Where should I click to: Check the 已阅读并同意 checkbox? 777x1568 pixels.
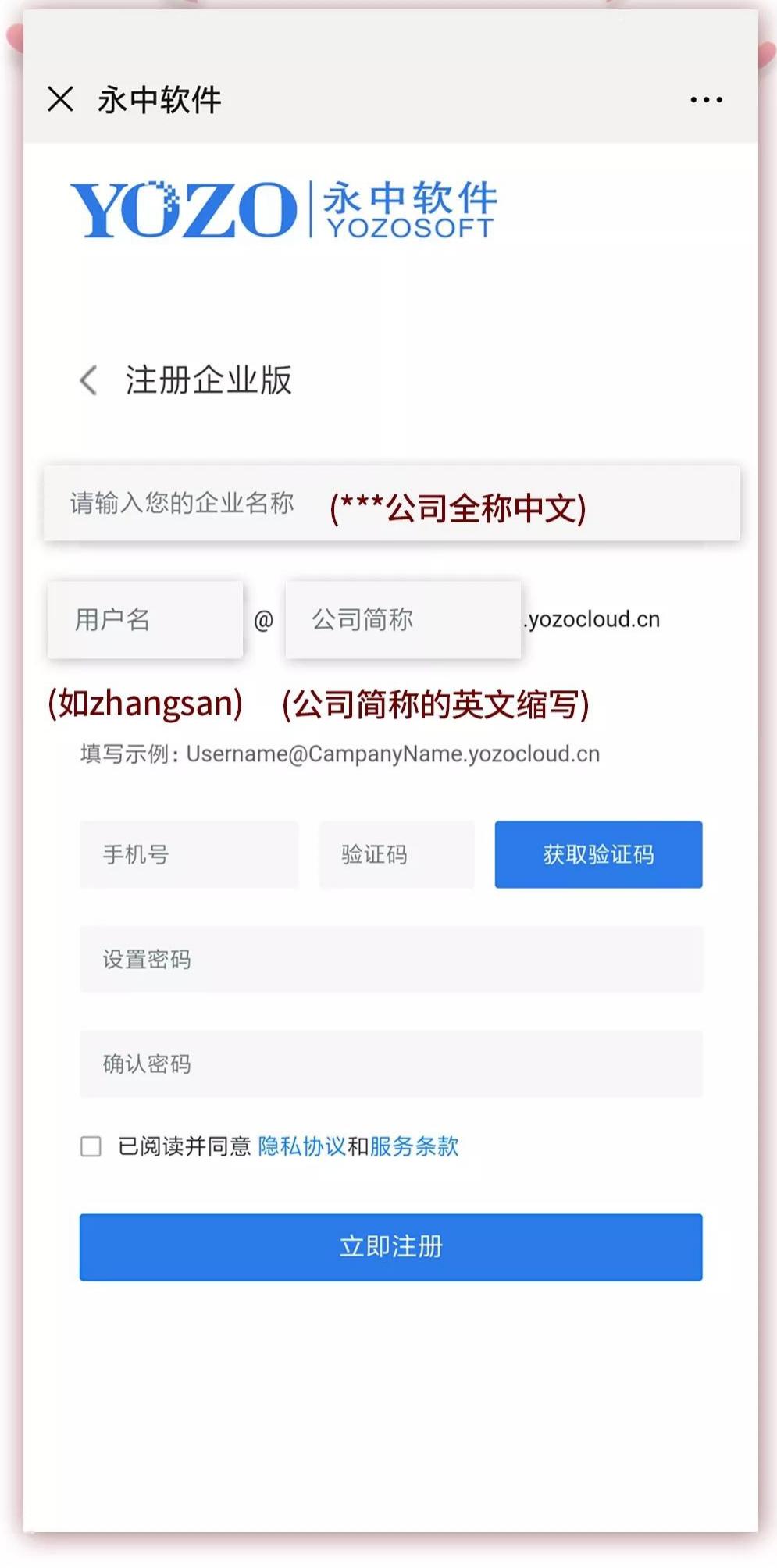(91, 1146)
